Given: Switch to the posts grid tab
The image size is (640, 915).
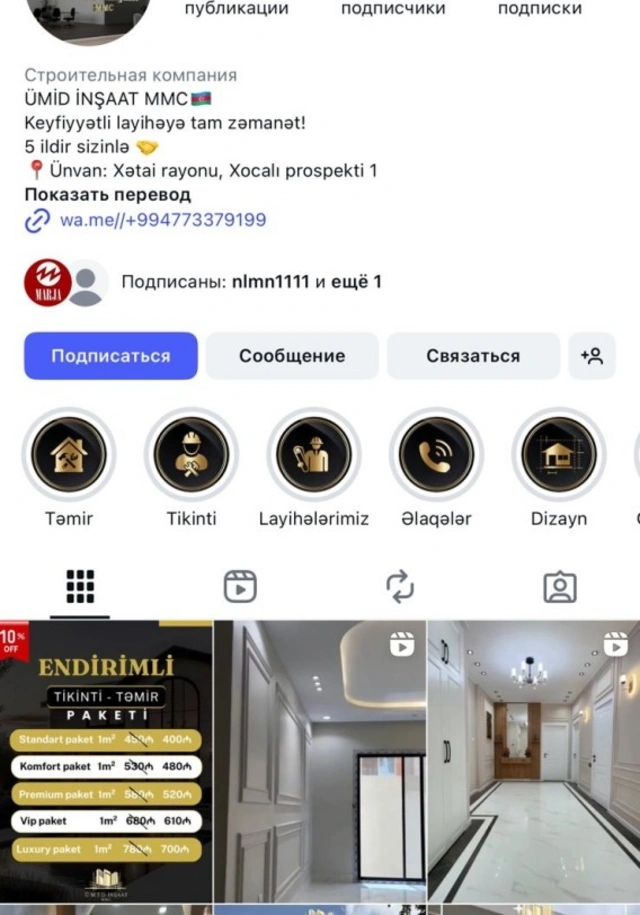Looking at the screenshot, I should (x=80, y=586).
